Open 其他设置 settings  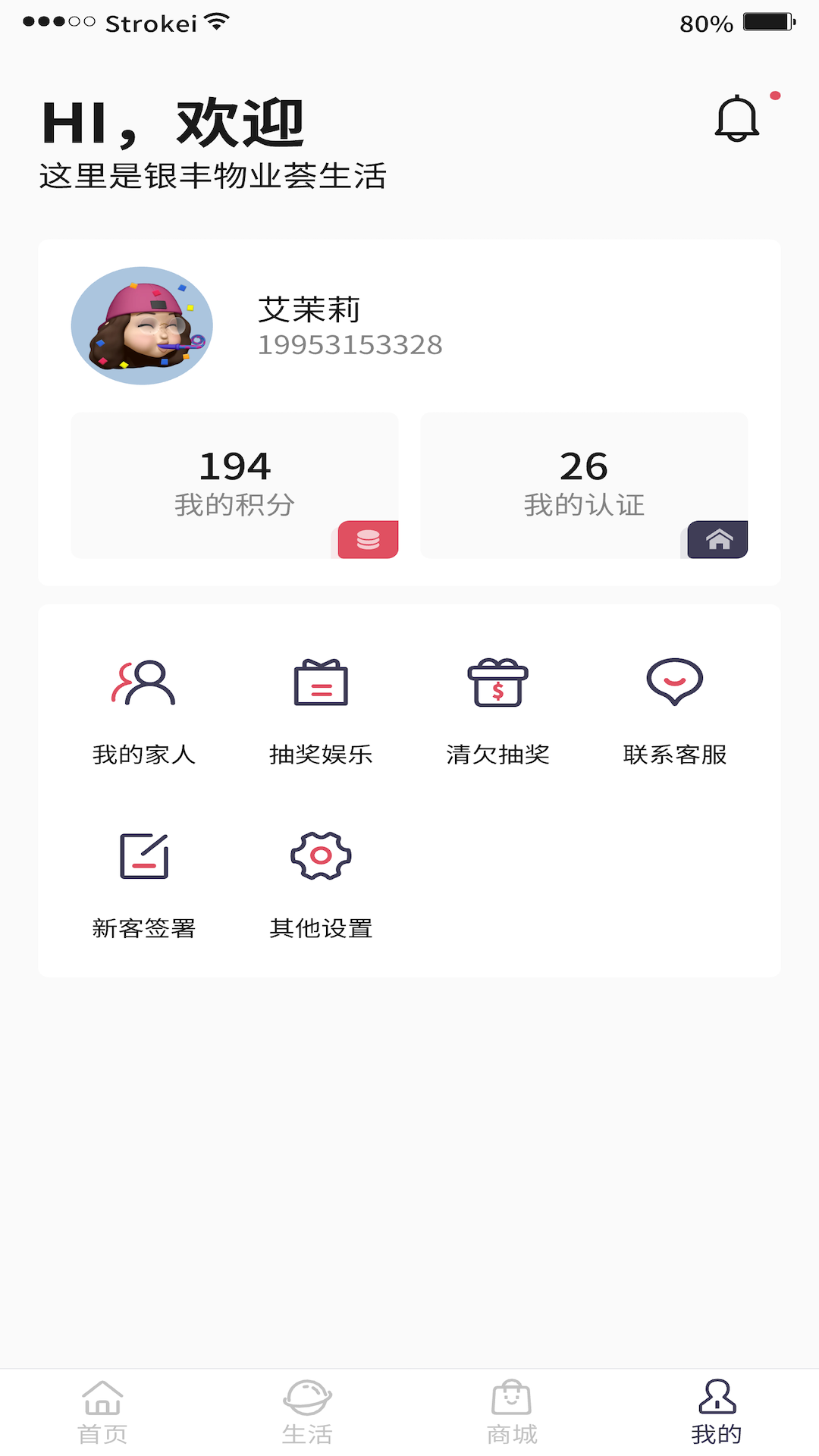pos(321,884)
